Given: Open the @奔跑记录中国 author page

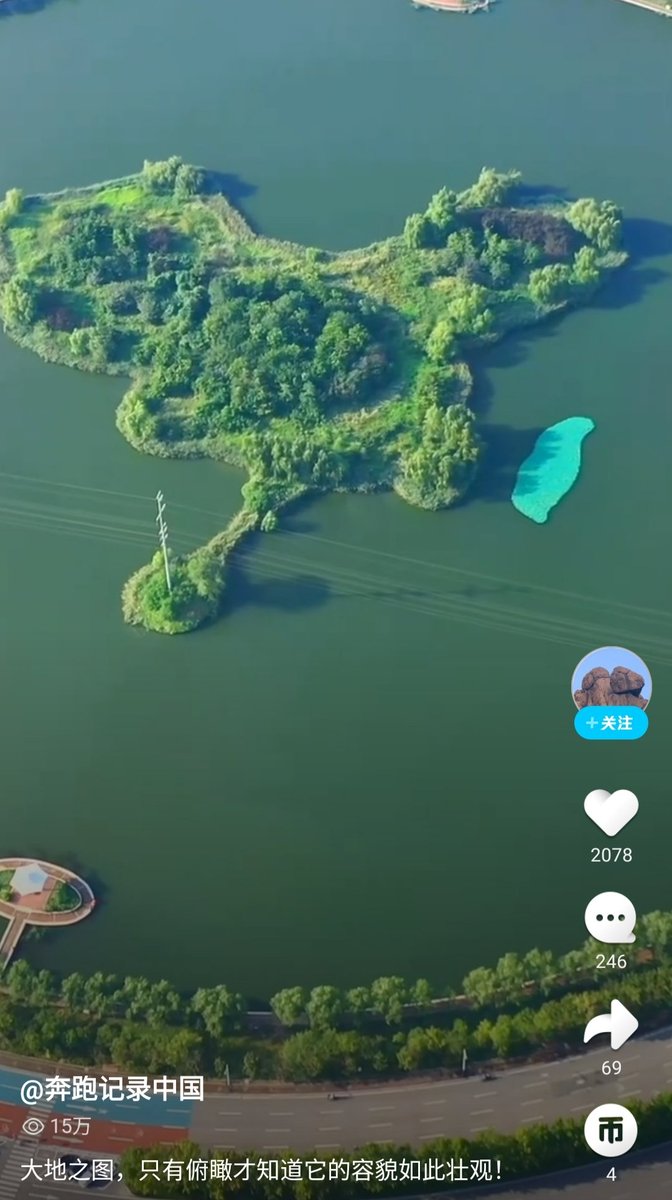Looking at the screenshot, I should click(x=112, y=1089).
